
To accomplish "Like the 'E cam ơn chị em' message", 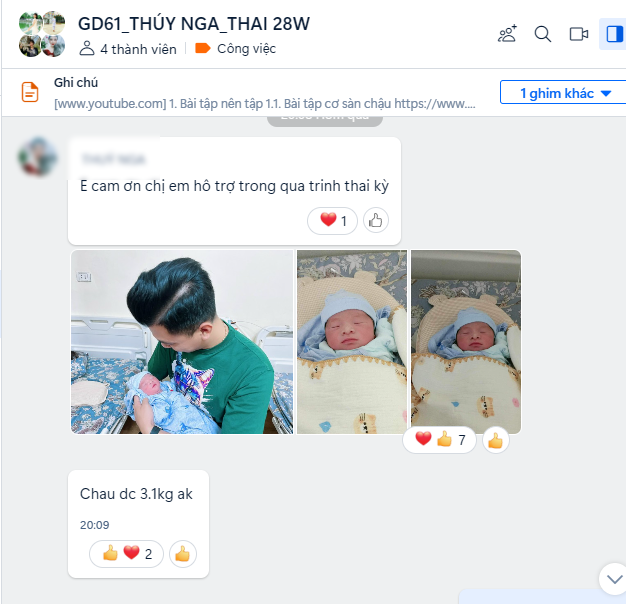I will [376, 221].
